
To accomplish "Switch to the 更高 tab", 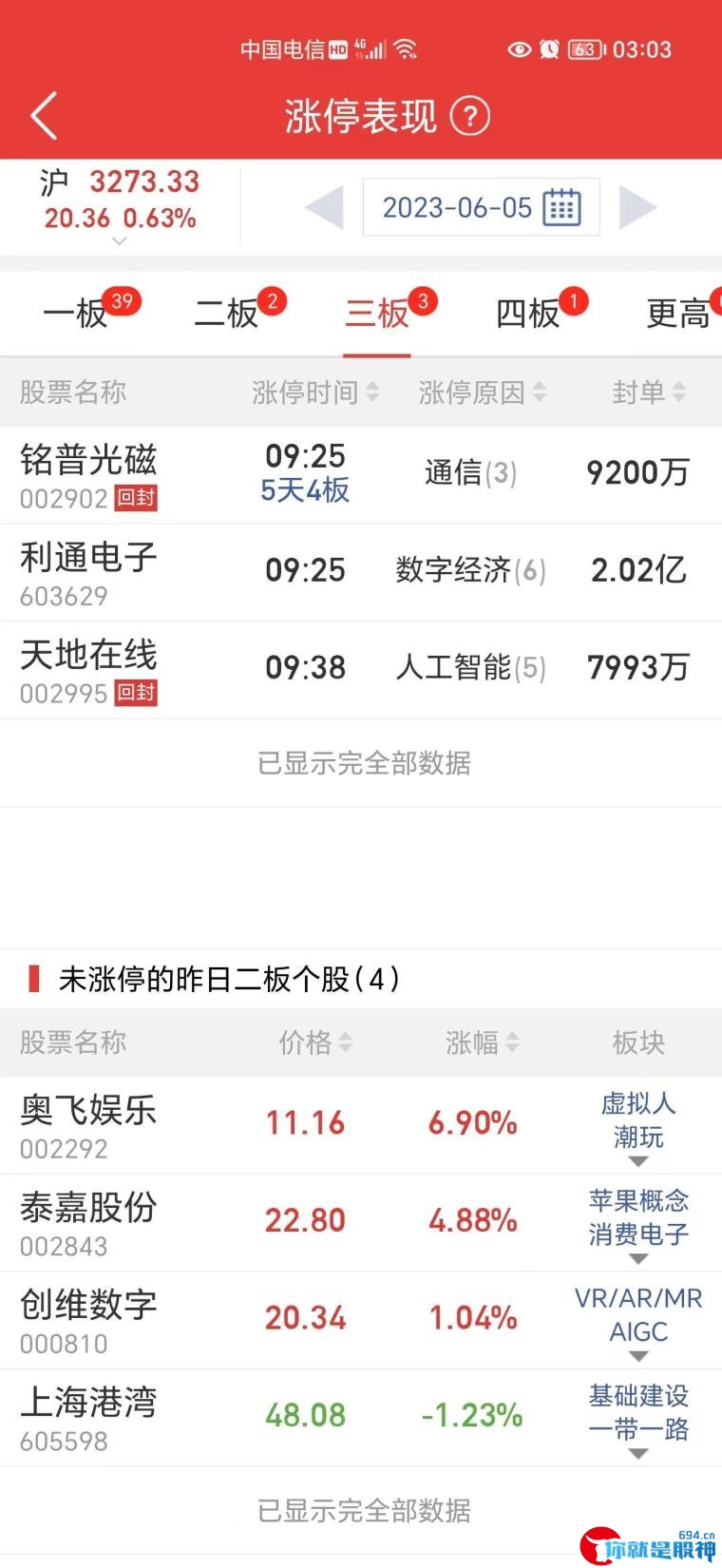I will (x=678, y=314).
